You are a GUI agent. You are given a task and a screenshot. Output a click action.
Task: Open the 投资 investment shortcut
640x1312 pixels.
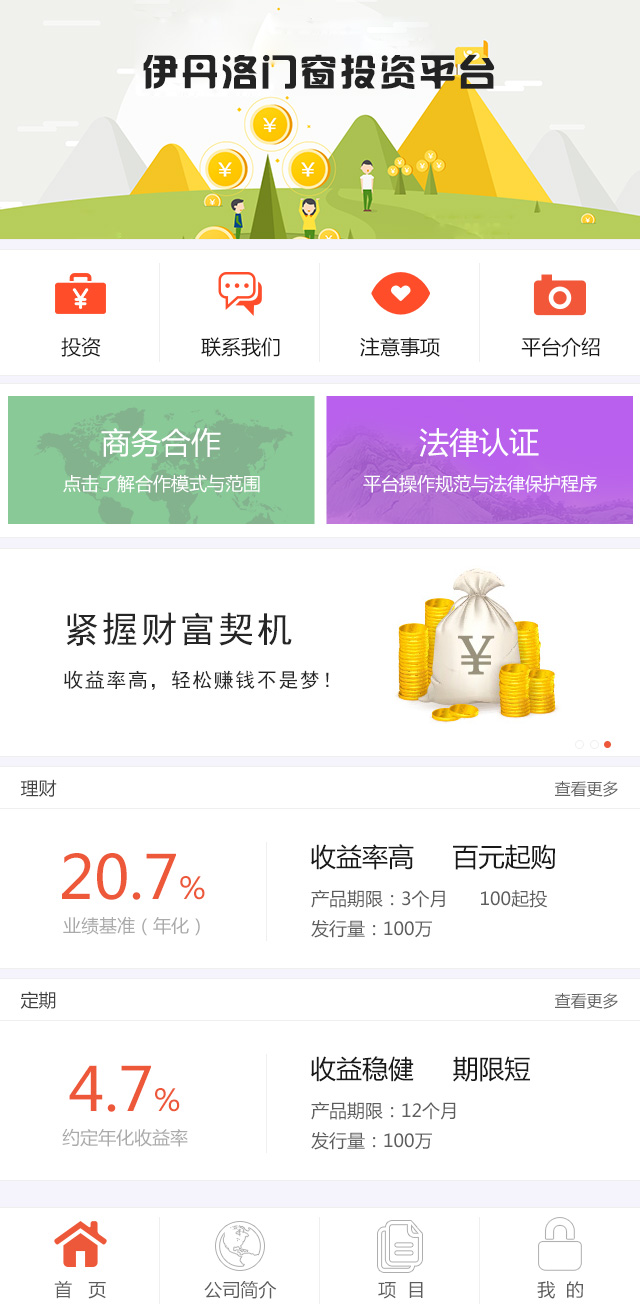pos(80,313)
